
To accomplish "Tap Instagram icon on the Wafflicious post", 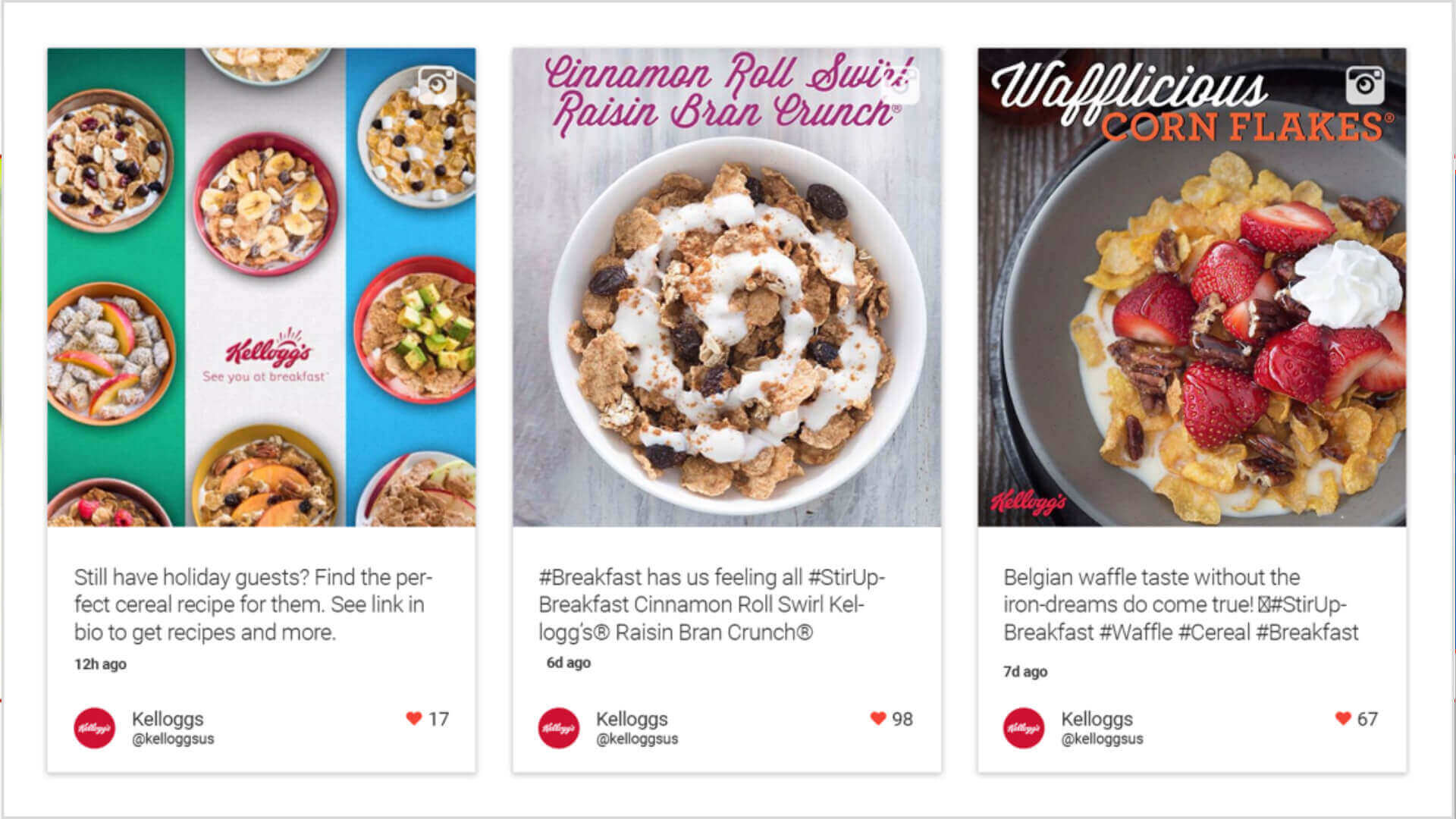I will 1364,85.
